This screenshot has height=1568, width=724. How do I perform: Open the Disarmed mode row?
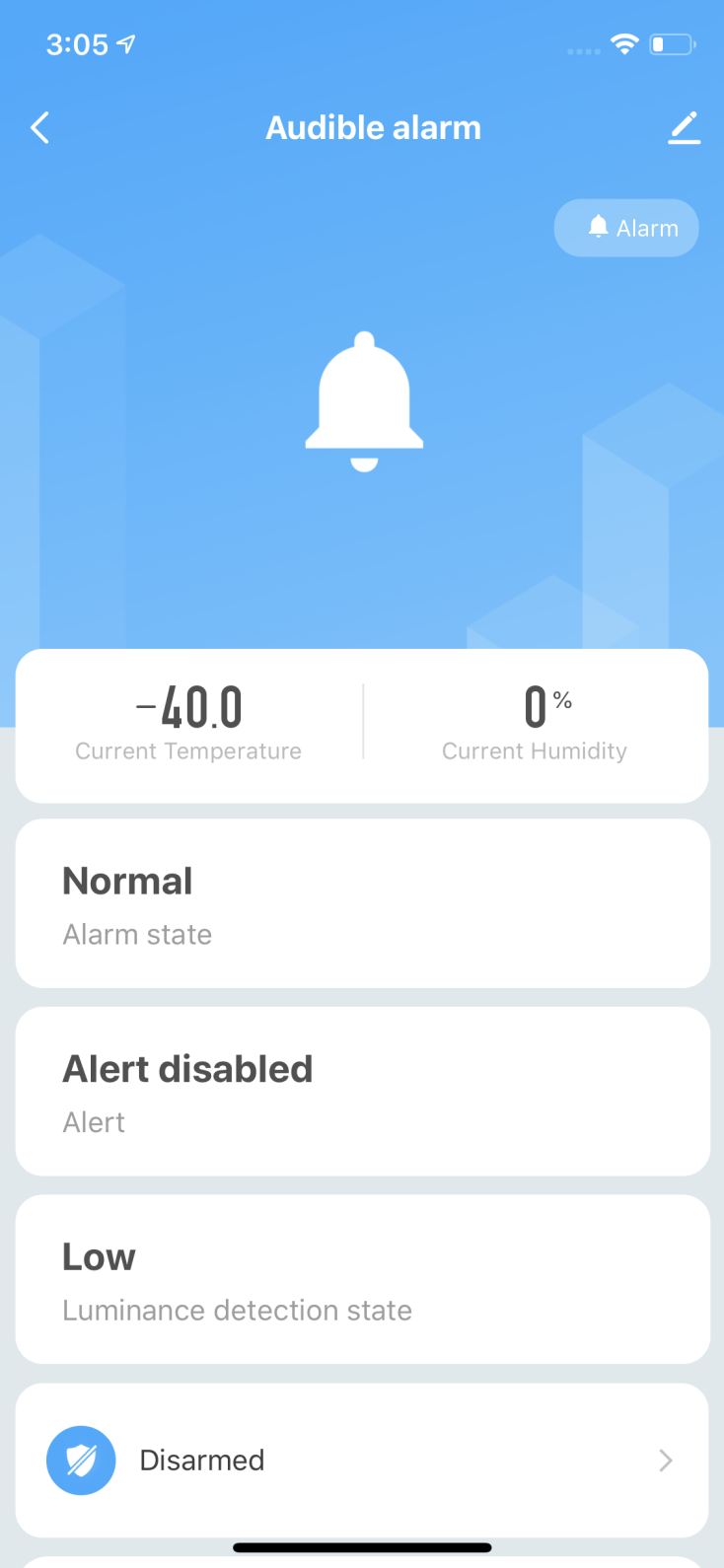[362, 1460]
